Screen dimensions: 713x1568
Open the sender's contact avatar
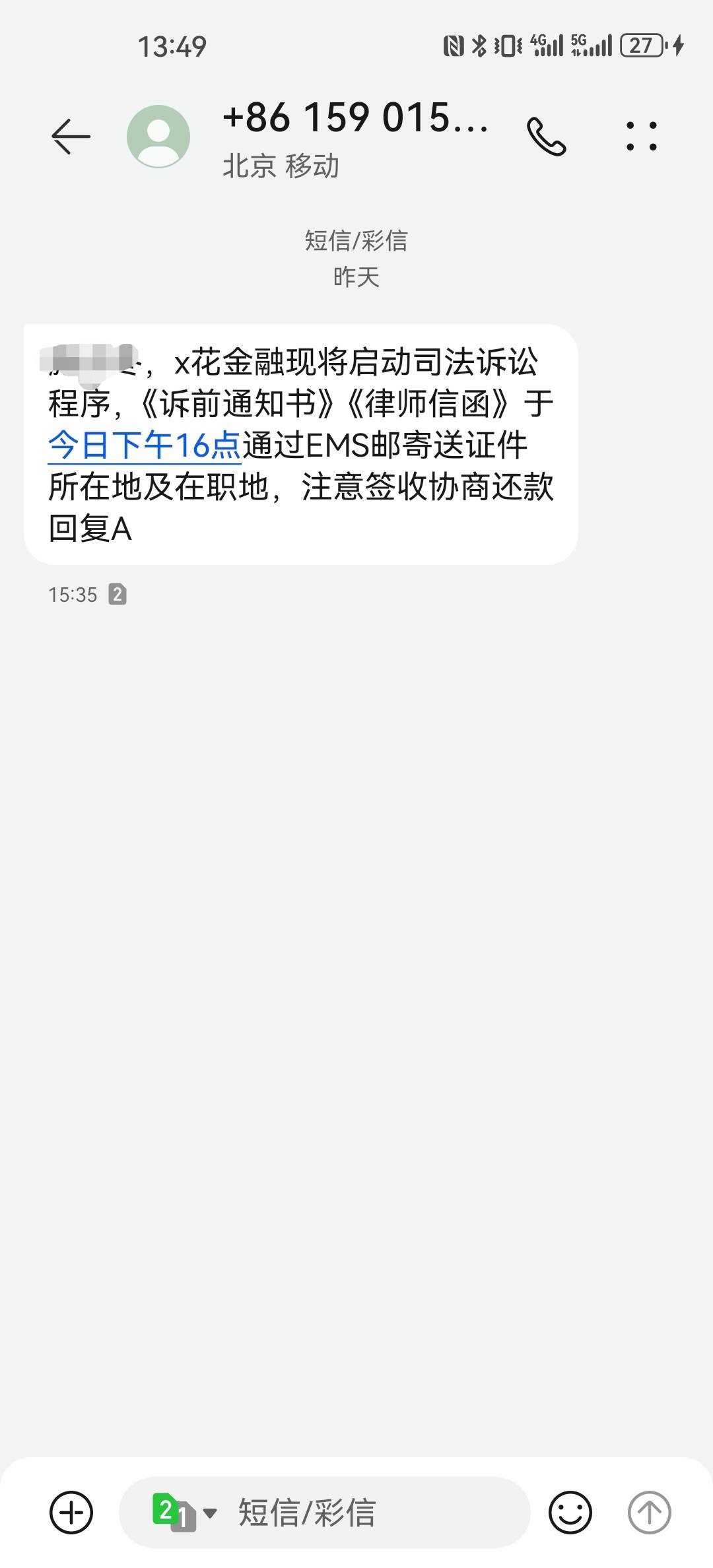tap(158, 137)
